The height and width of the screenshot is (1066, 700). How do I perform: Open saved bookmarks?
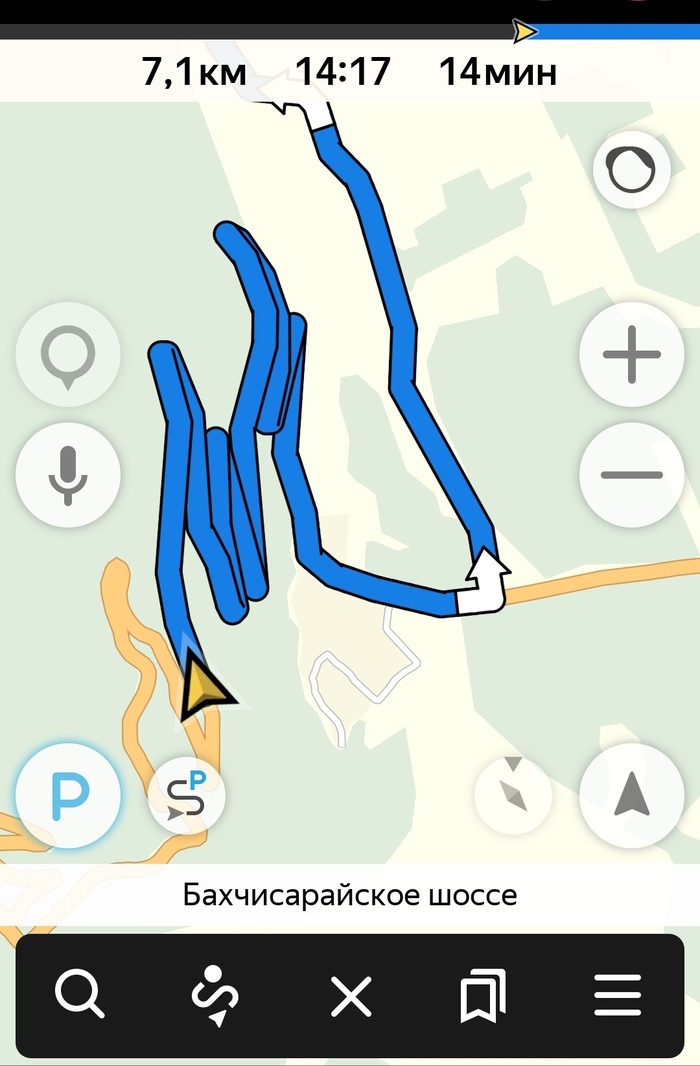483,996
